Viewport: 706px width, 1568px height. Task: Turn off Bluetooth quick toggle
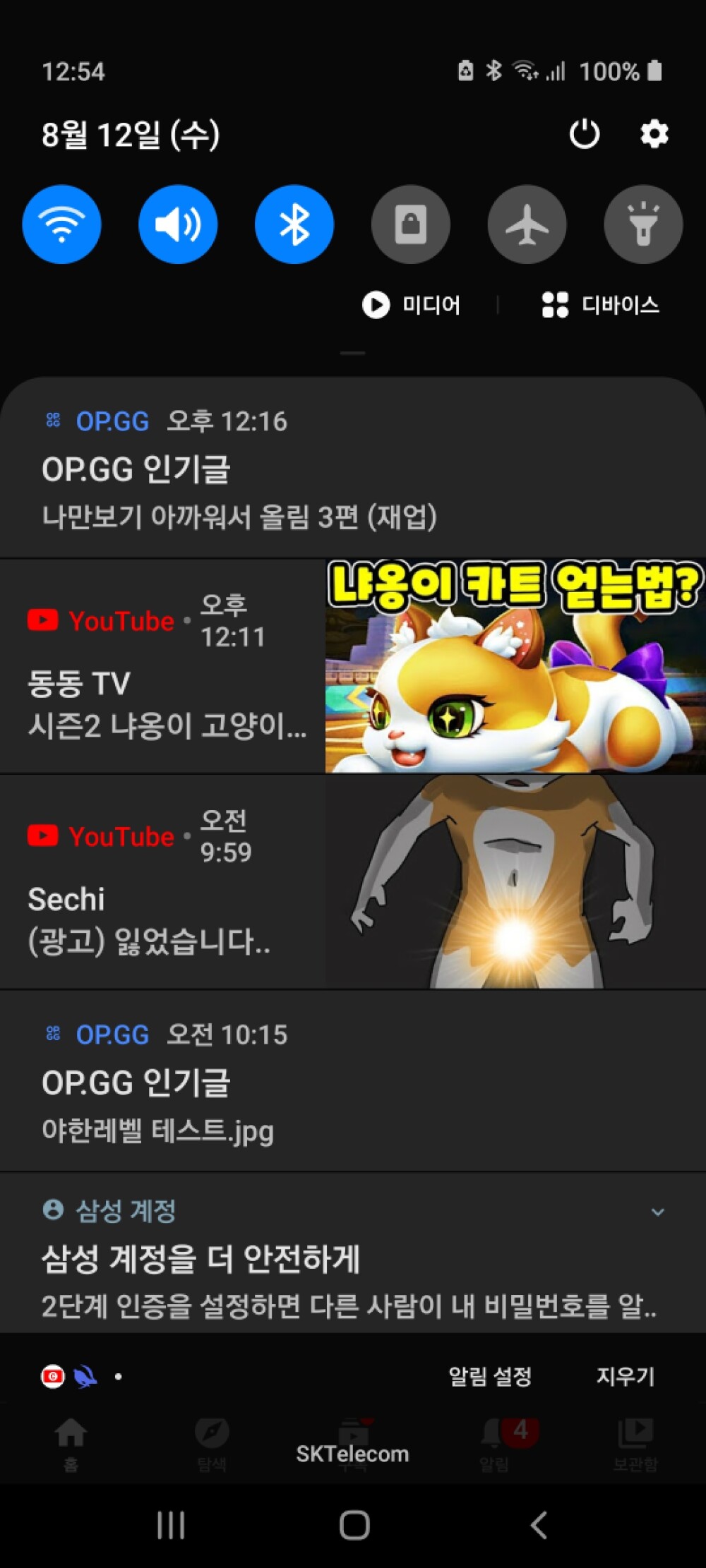tap(294, 224)
